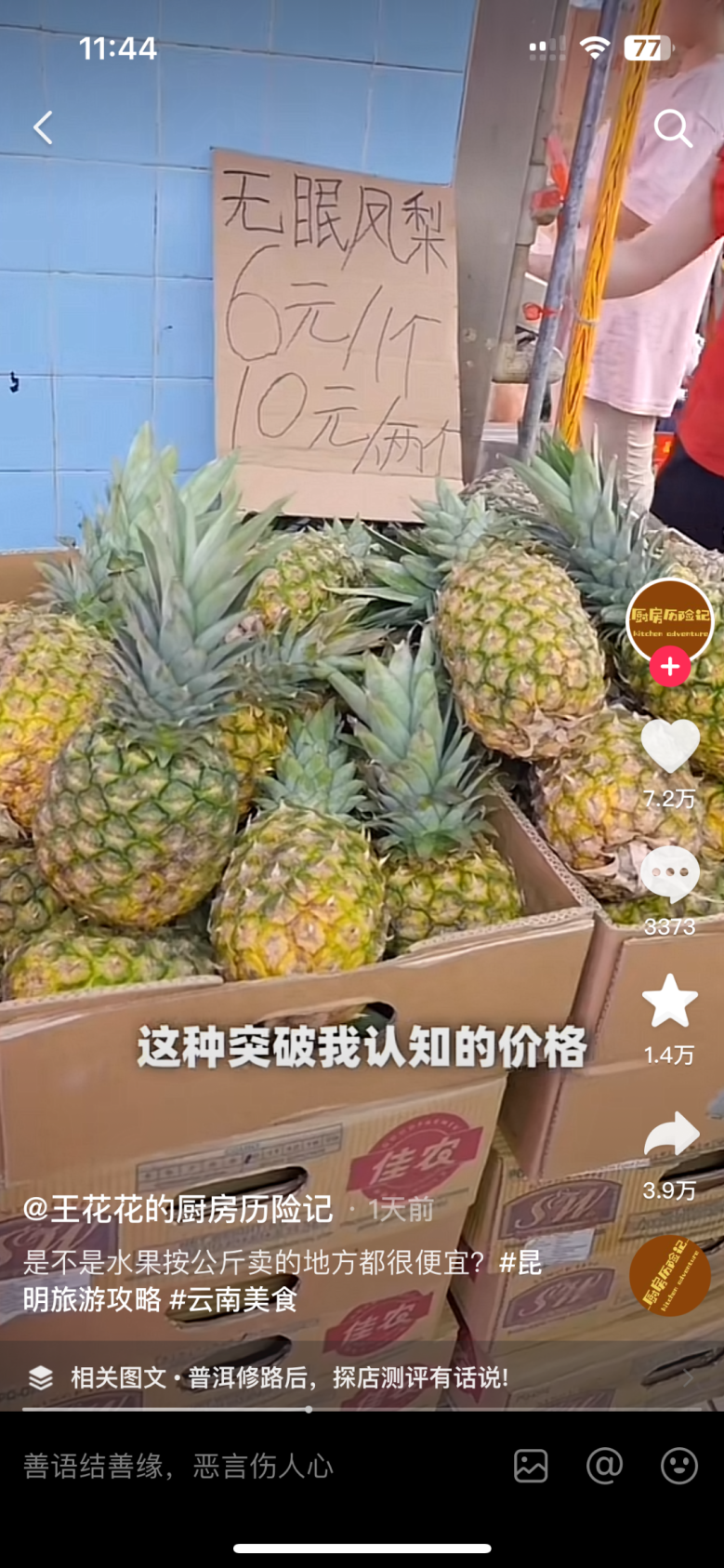
Task: Mention a user with the @ icon
Action: (602, 1465)
